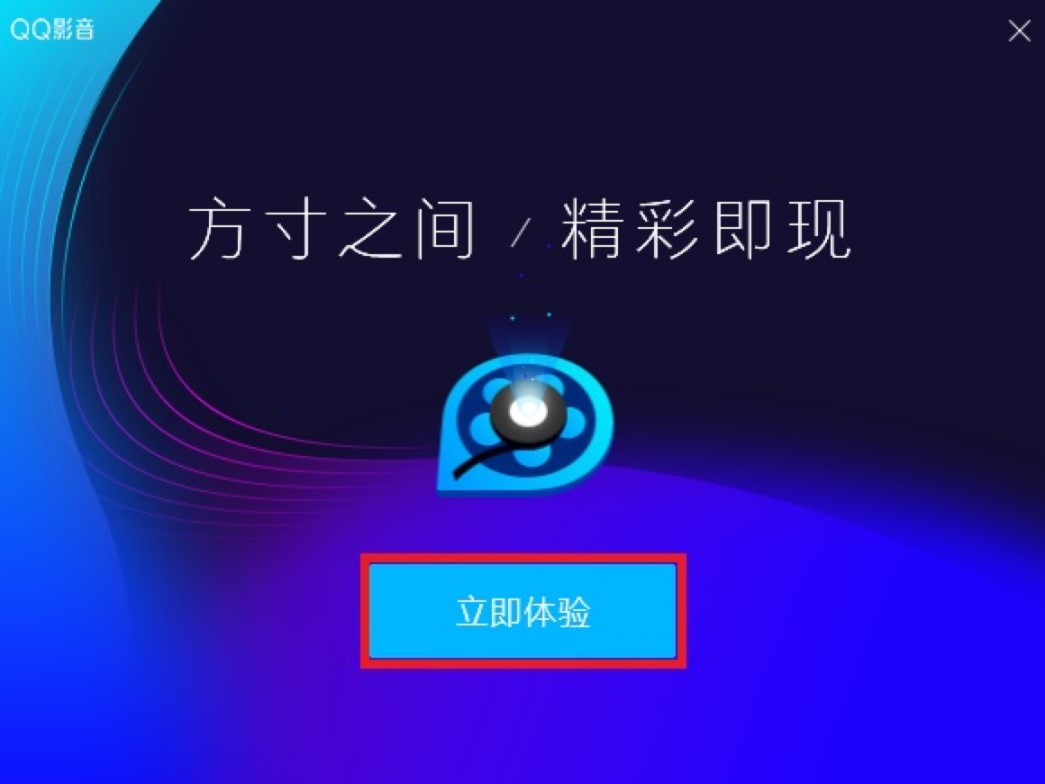Close the QQ影音 welcome window

click(x=1018, y=31)
